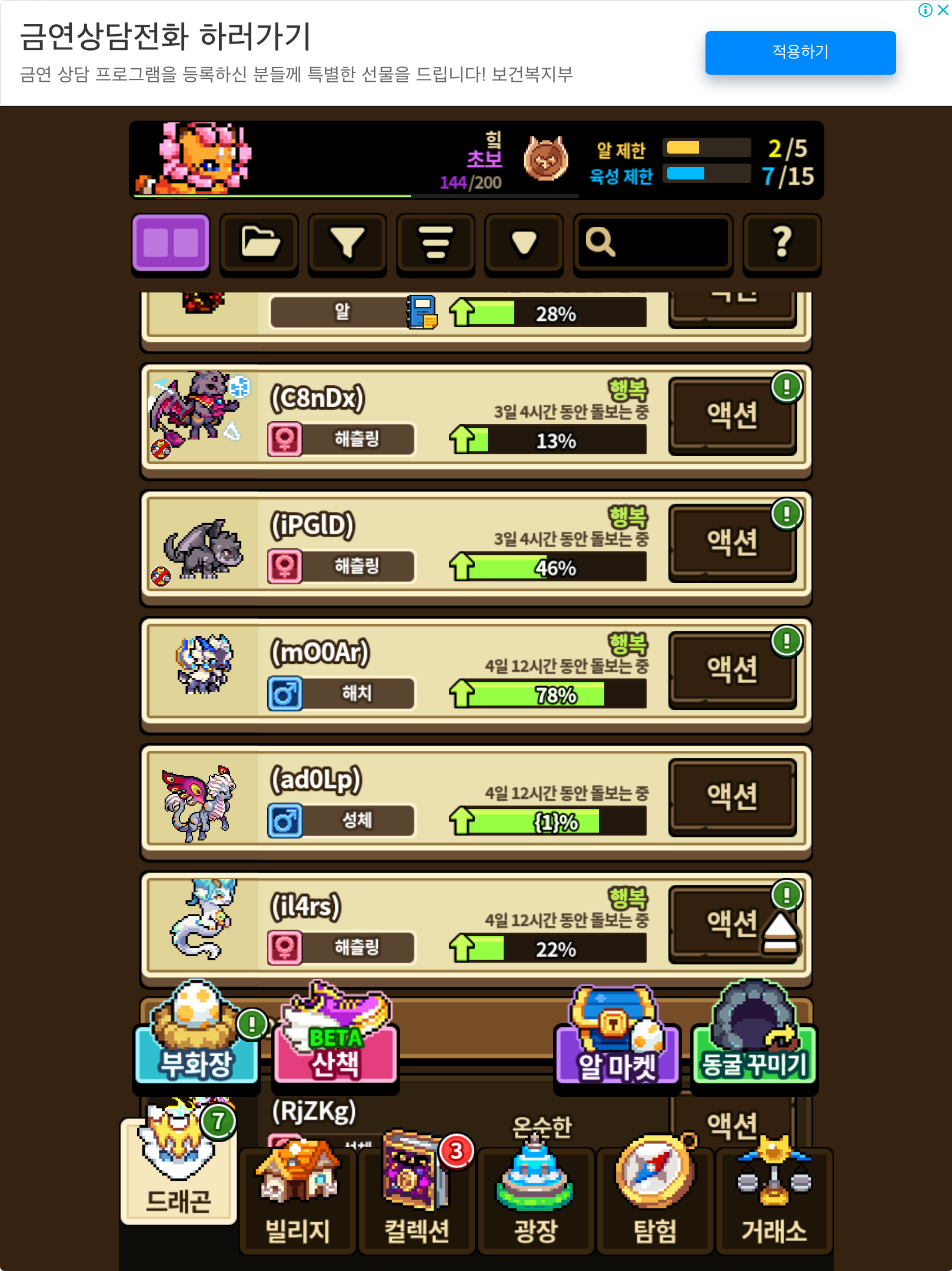Tap 액션 for dragon (iPGlD)
The width and height of the screenshot is (952, 1271).
pos(732,543)
